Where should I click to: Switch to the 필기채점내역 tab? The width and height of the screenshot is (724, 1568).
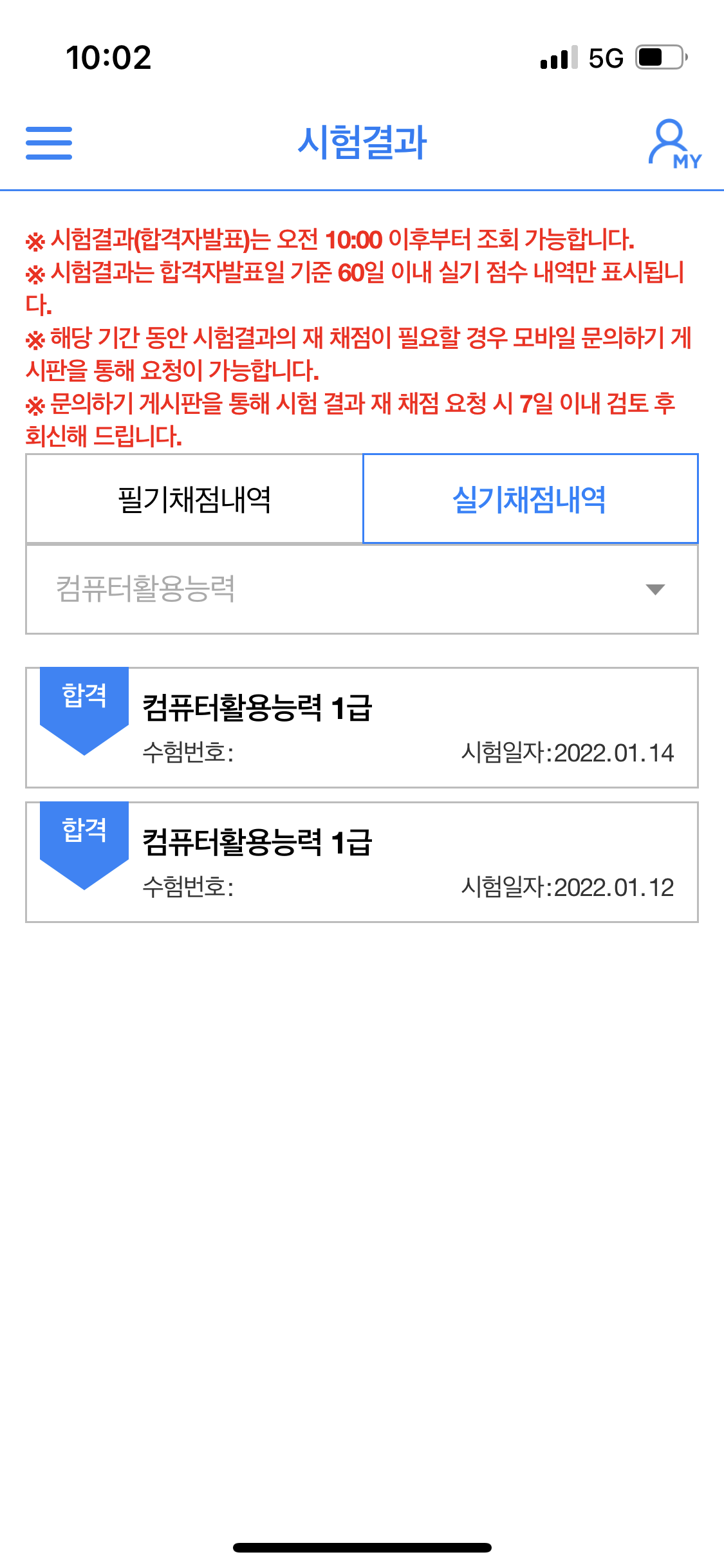(x=194, y=499)
